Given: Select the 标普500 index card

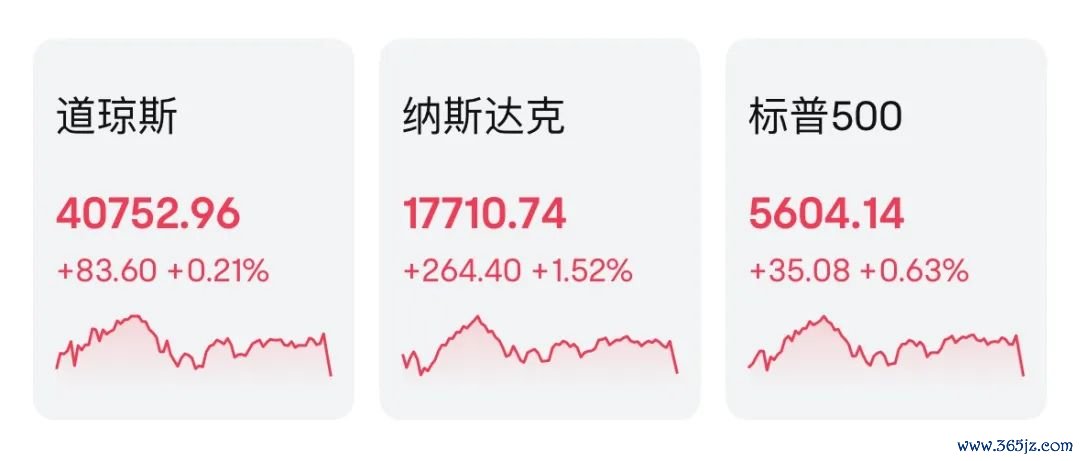Looking at the screenshot, I should coord(885,228).
